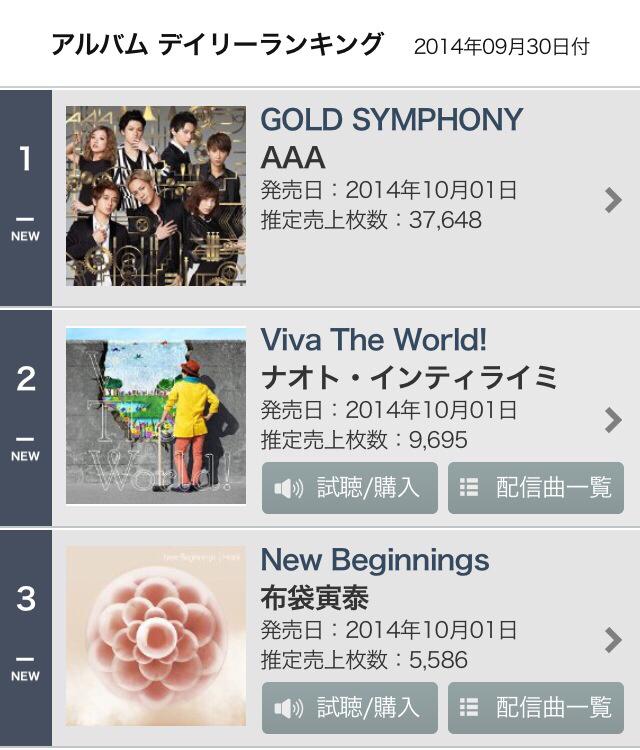640x750 pixels.
Task: Tap the GOLD SYMPHONY cover art
Action: 155,196
